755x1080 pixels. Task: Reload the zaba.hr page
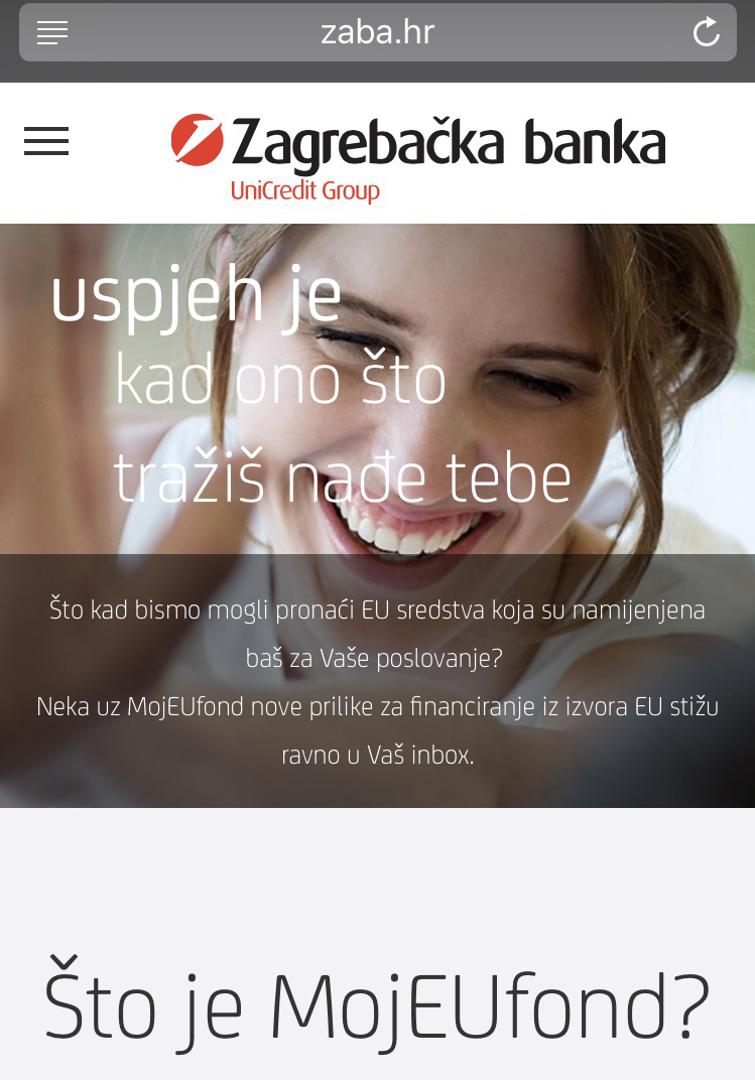click(x=706, y=33)
